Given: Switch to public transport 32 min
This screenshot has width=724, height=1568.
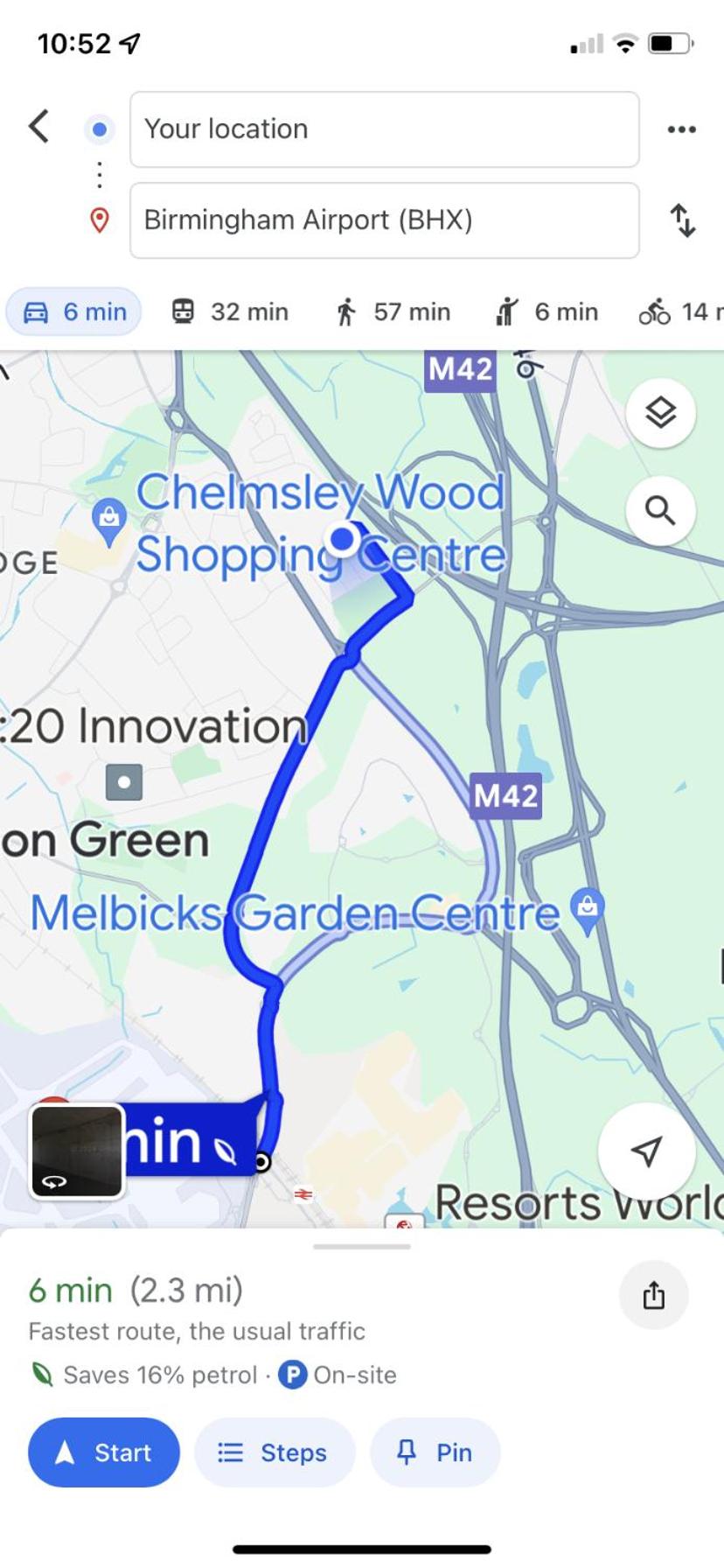Looking at the screenshot, I should 229,311.
